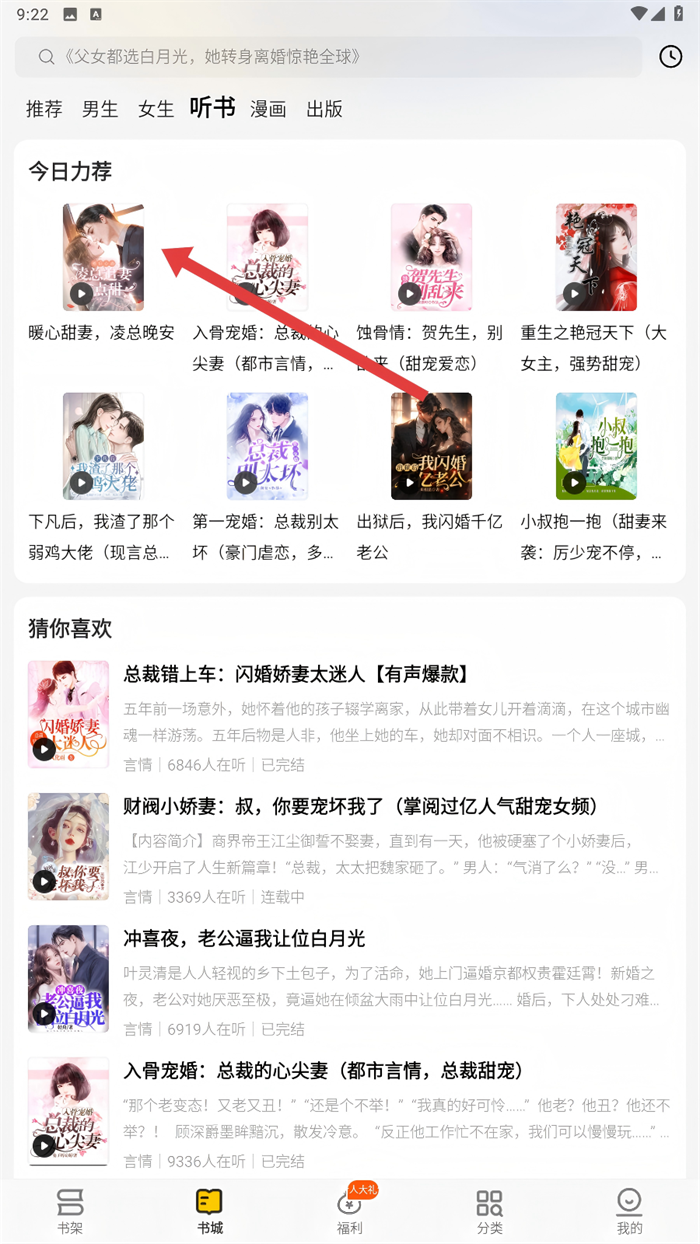
Task: Go to the 出版 tab
Action: tap(324, 109)
